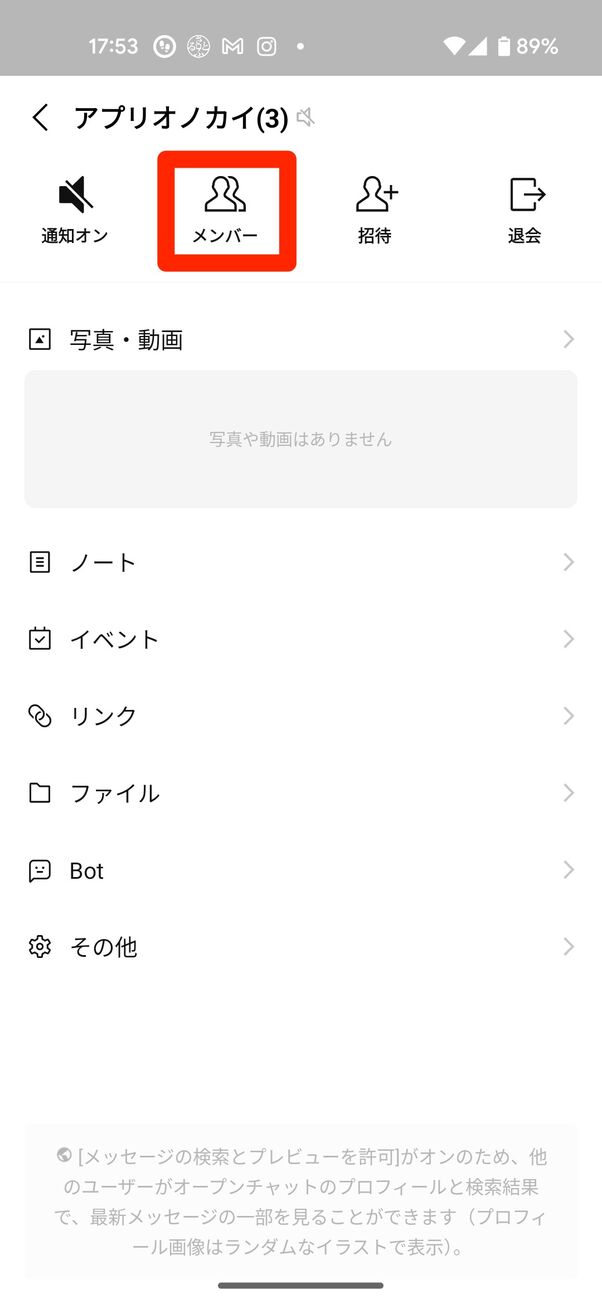Open the 写真・動画 section
The width and height of the screenshot is (602, 1304).
point(300,340)
